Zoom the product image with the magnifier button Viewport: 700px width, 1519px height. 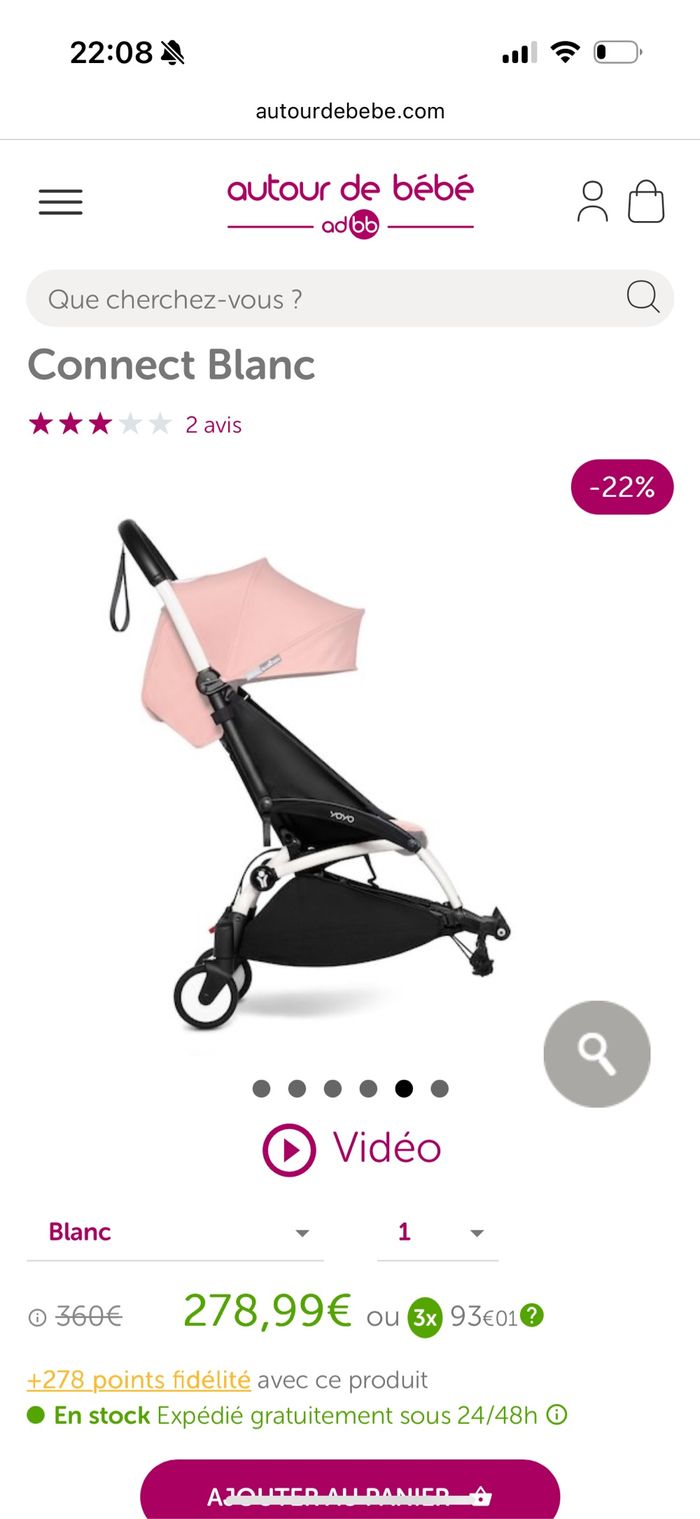tap(597, 1054)
